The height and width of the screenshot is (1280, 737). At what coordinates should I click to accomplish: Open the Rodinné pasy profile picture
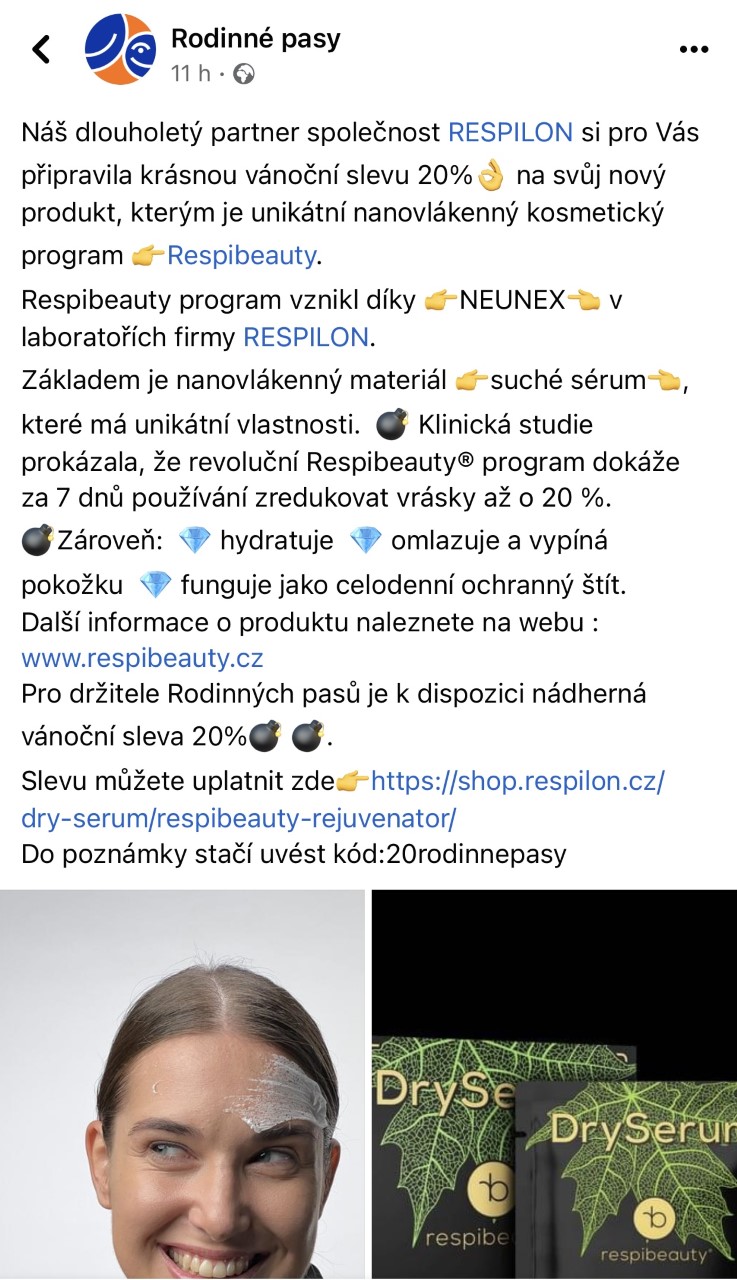pyautogui.click(x=121, y=49)
